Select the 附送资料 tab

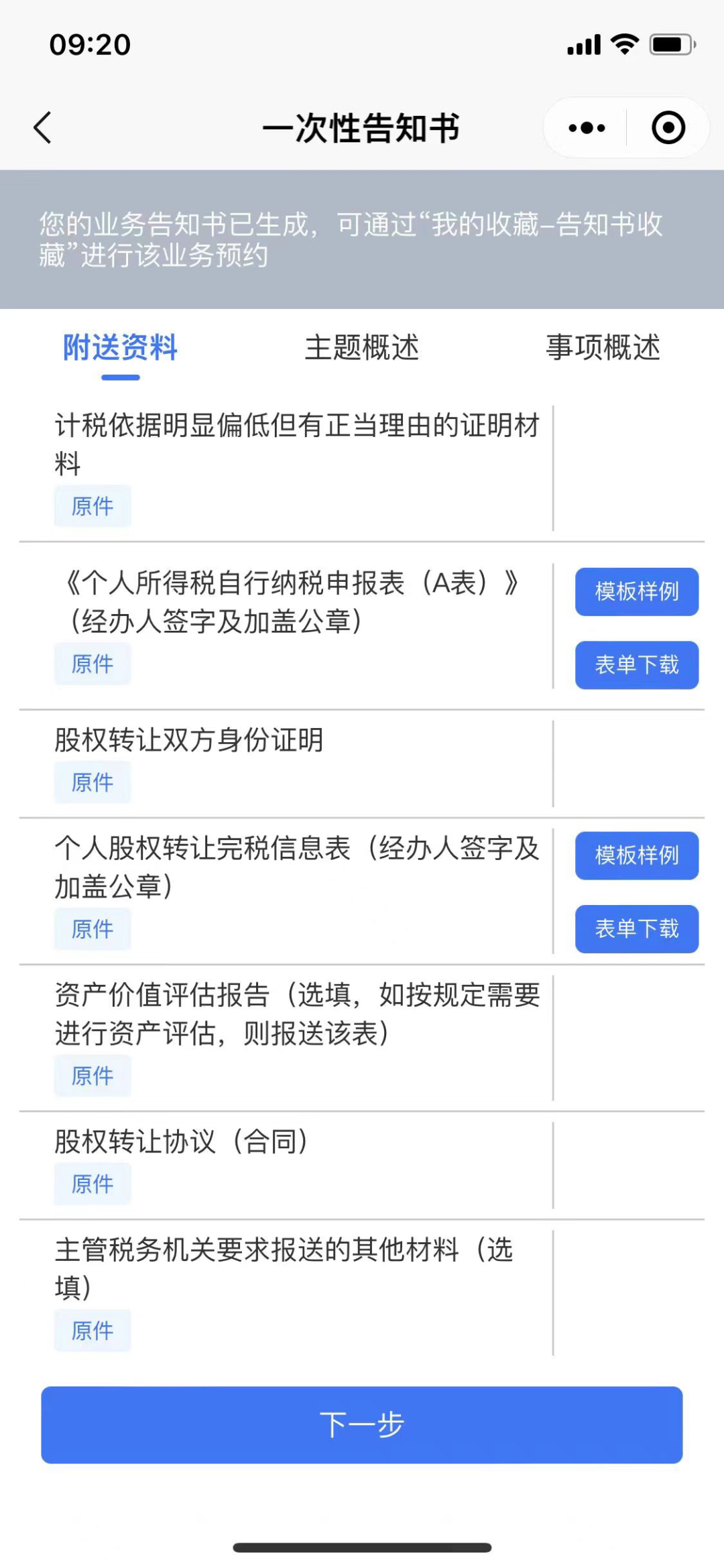(x=121, y=348)
